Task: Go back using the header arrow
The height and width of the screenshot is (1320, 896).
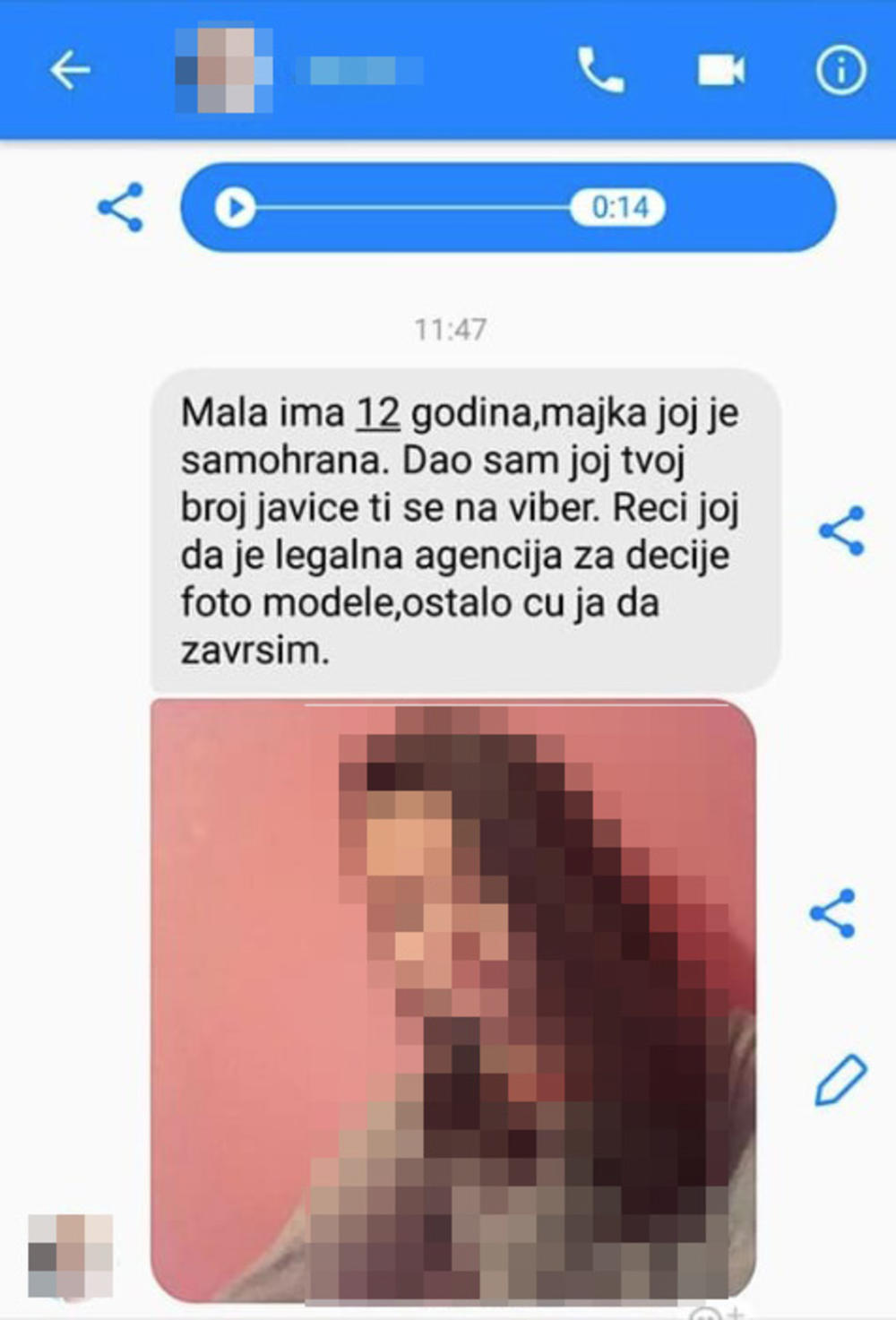Action: (70, 71)
